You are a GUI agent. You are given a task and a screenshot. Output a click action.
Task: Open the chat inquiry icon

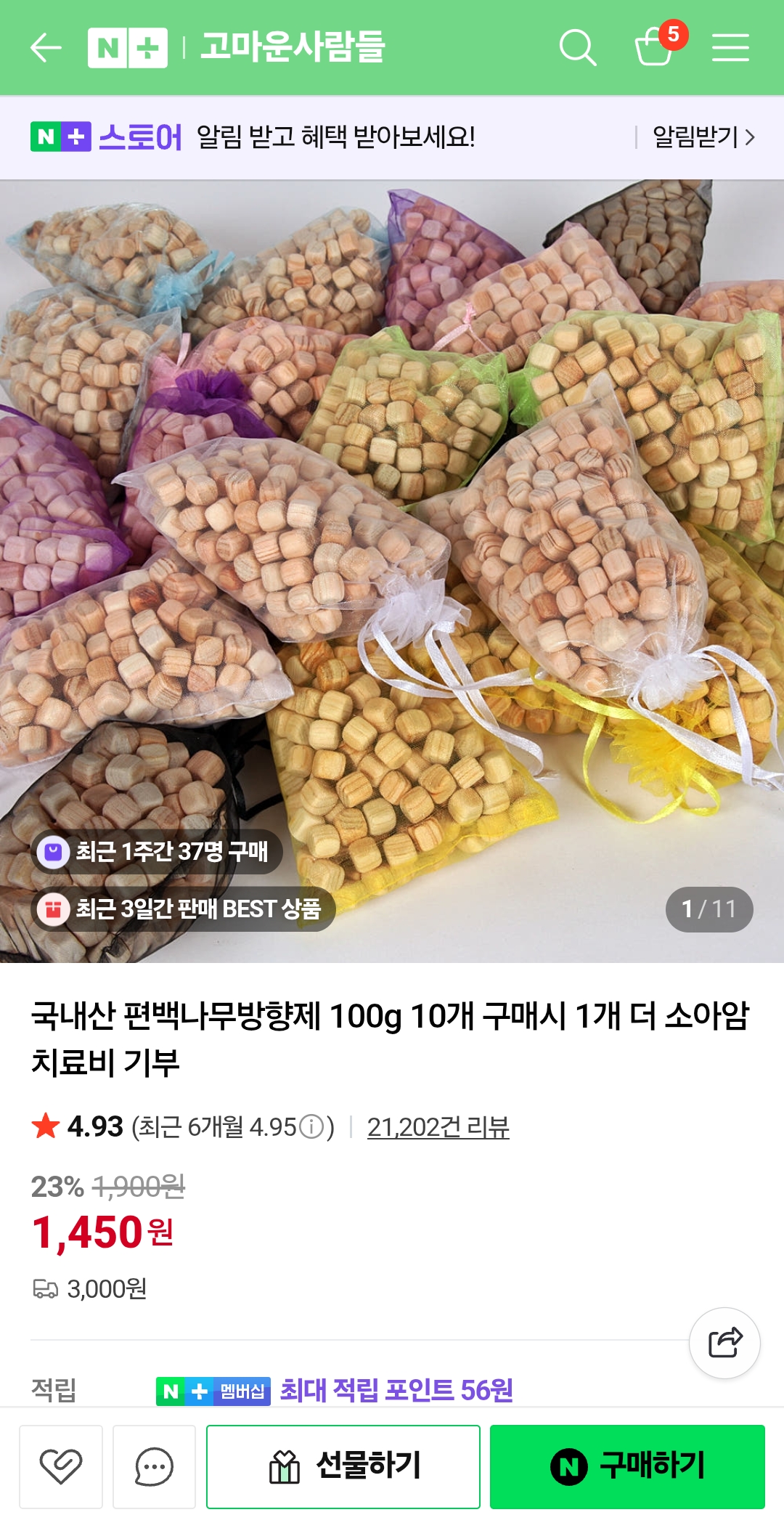click(x=154, y=1466)
